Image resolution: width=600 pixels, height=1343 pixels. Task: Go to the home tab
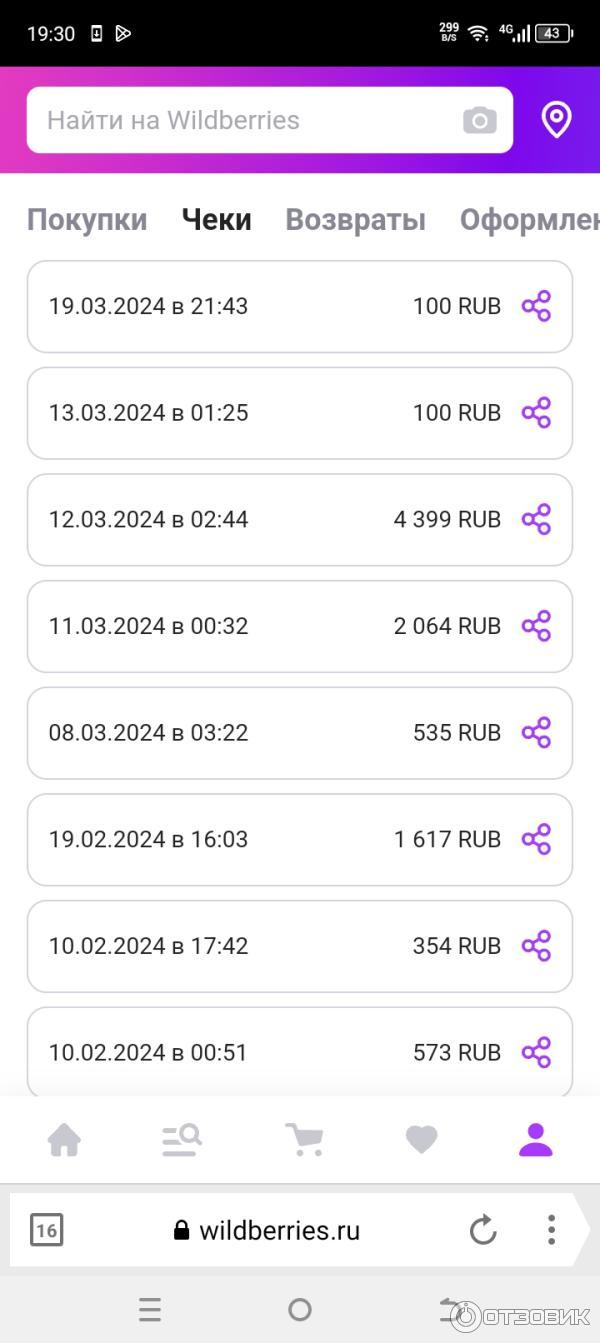pyautogui.click(x=64, y=1139)
